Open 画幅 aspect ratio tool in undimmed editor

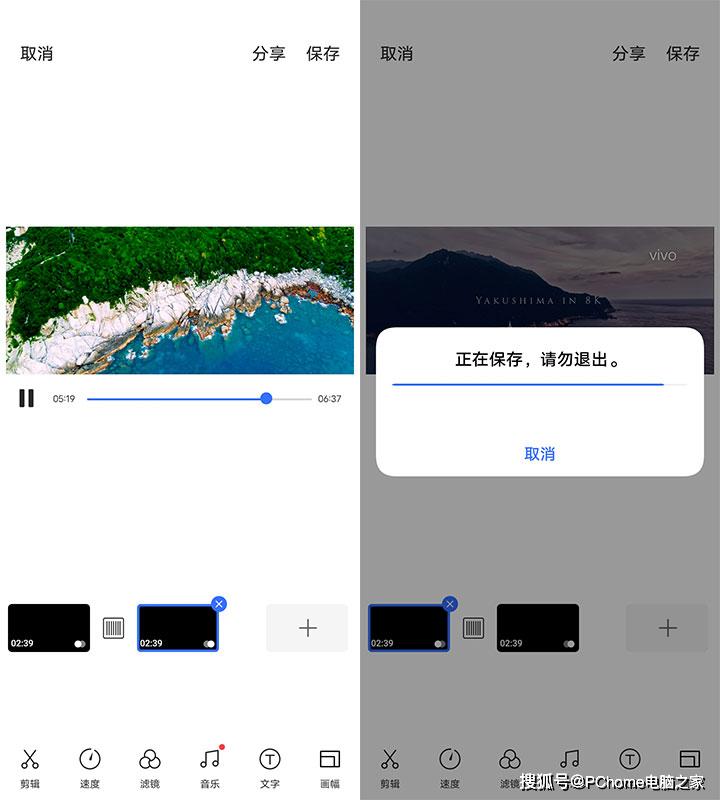click(x=330, y=768)
